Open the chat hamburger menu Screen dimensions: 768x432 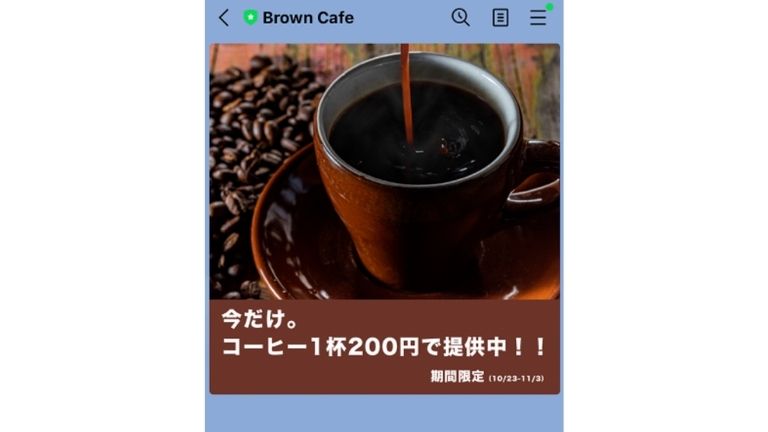[538, 18]
